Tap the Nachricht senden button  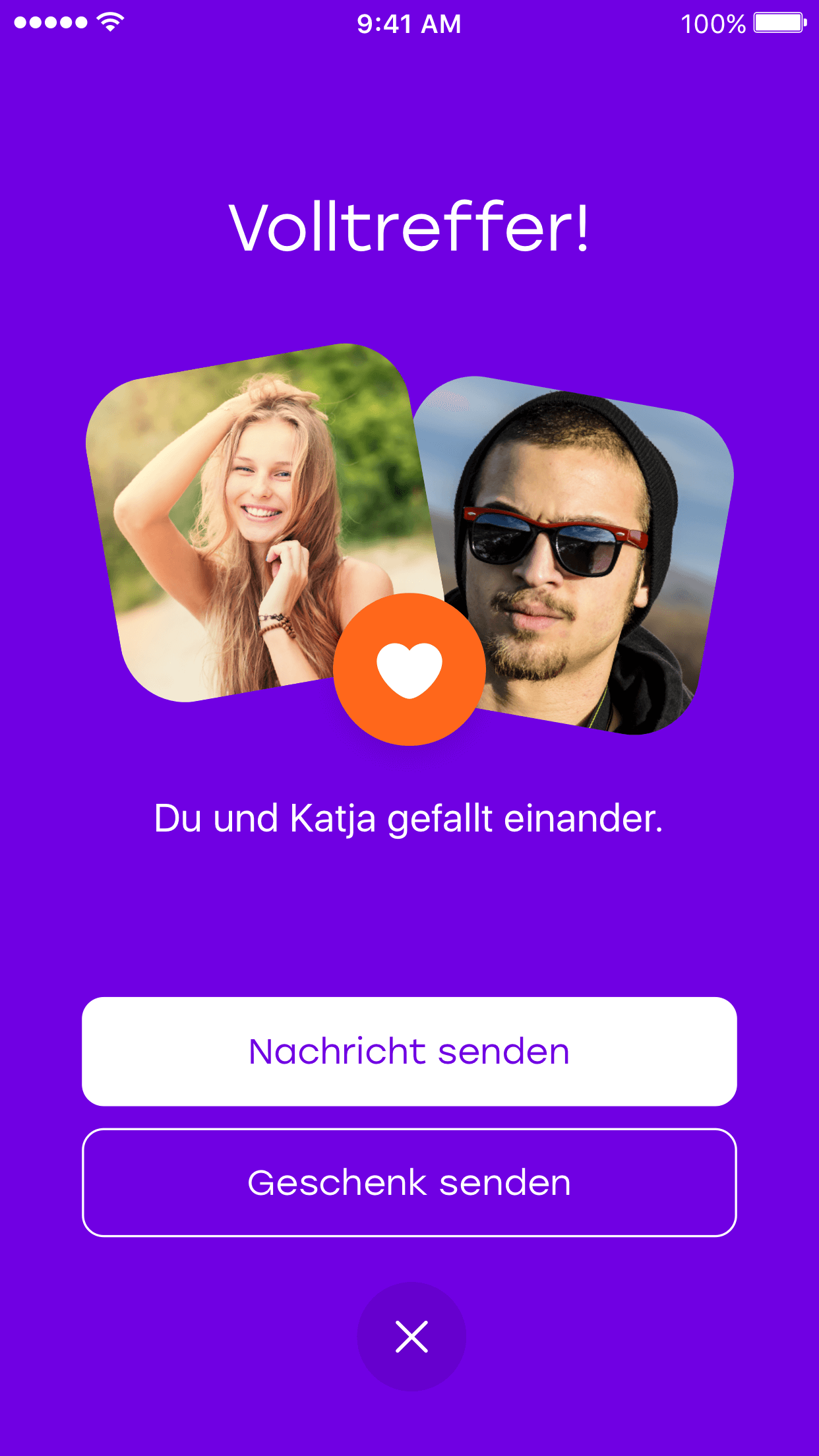(409, 1051)
